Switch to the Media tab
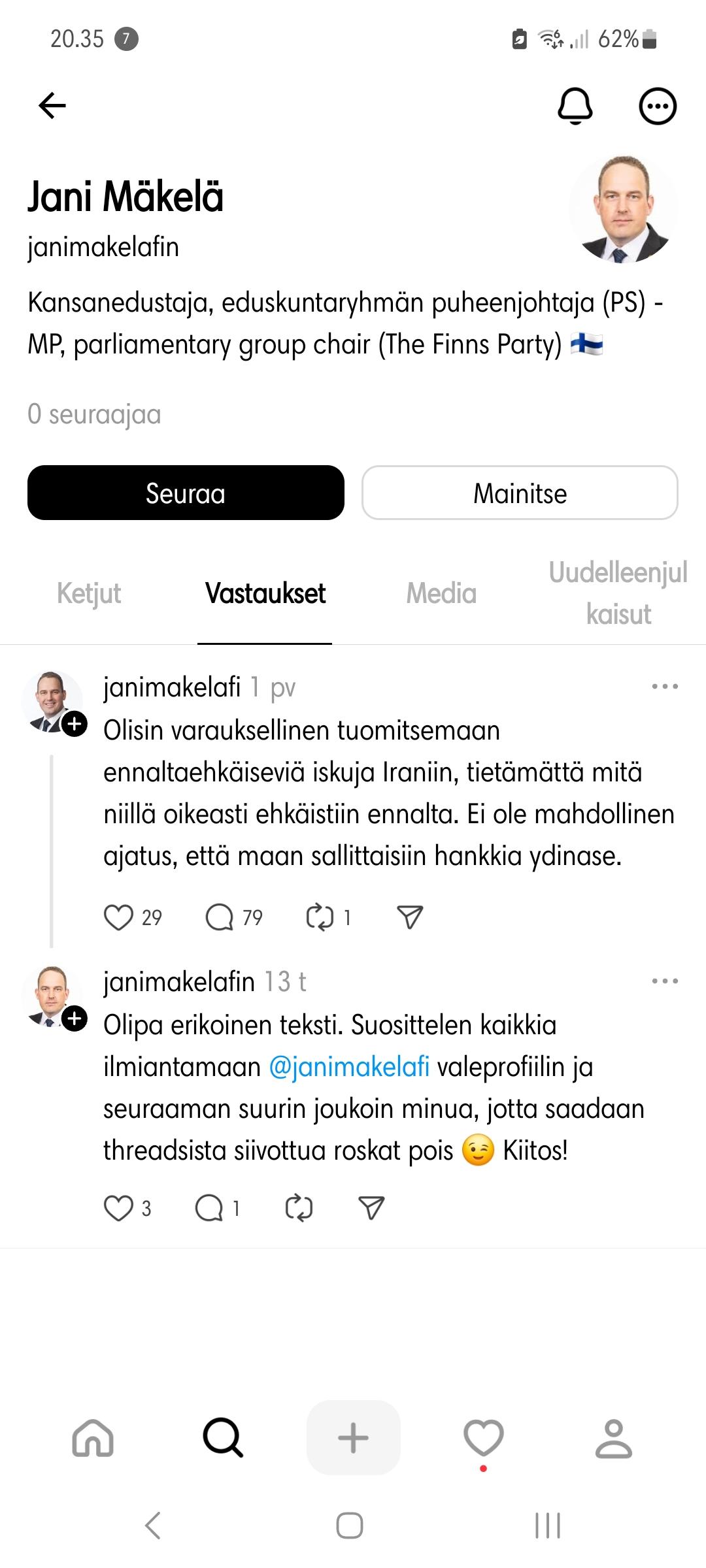This screenshot has height=1568, width=706. [441, 593]
